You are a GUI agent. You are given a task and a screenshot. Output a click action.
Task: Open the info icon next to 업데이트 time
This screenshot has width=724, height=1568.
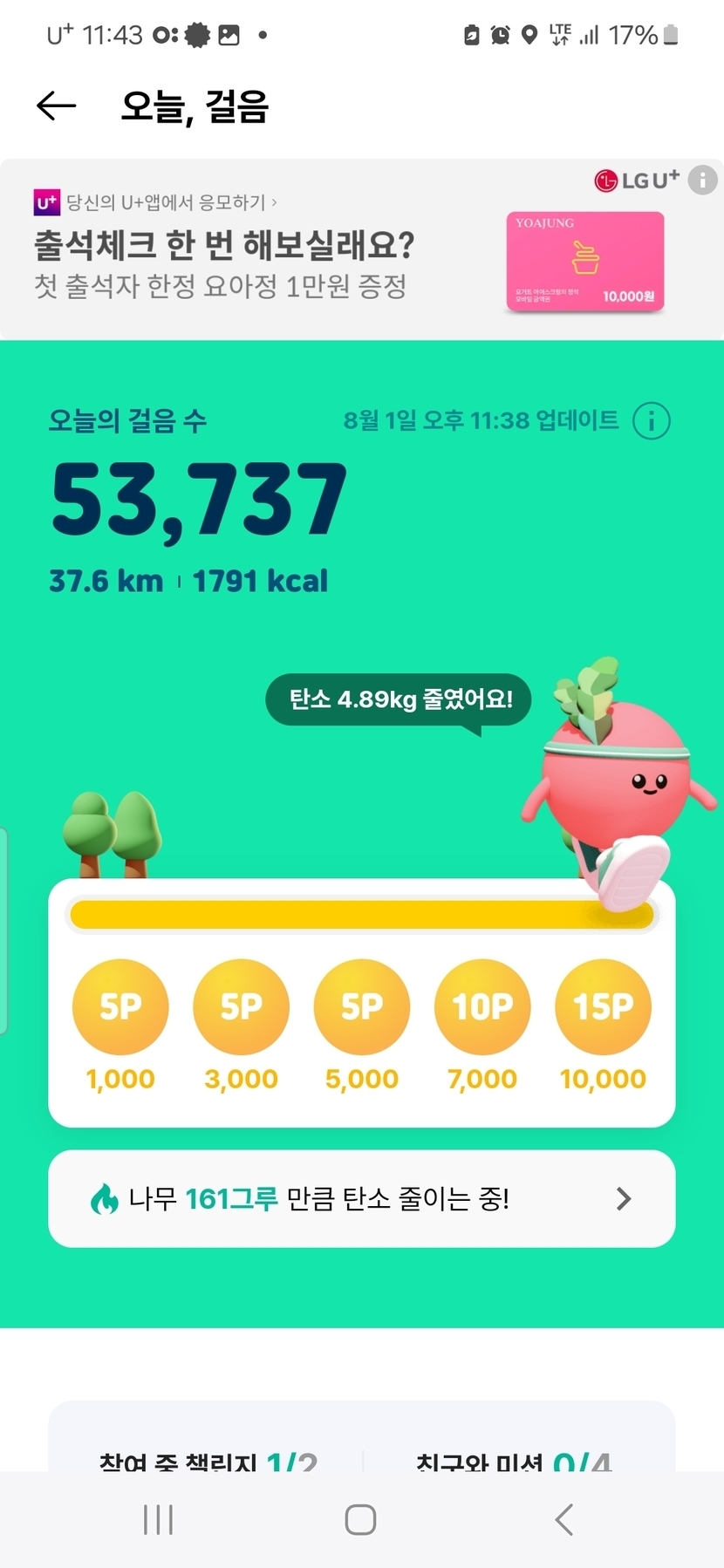point(651,421)
